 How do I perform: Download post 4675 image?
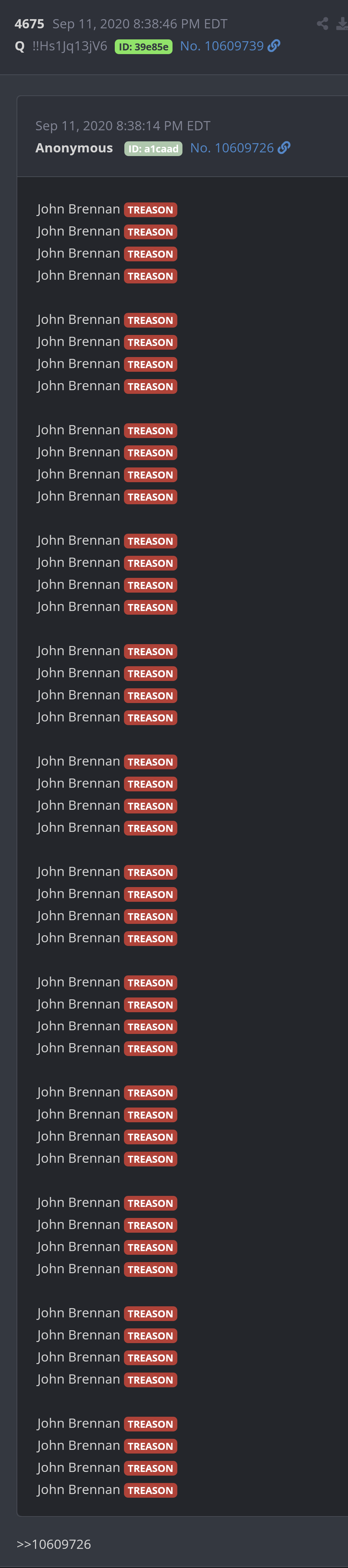[342, 24]
